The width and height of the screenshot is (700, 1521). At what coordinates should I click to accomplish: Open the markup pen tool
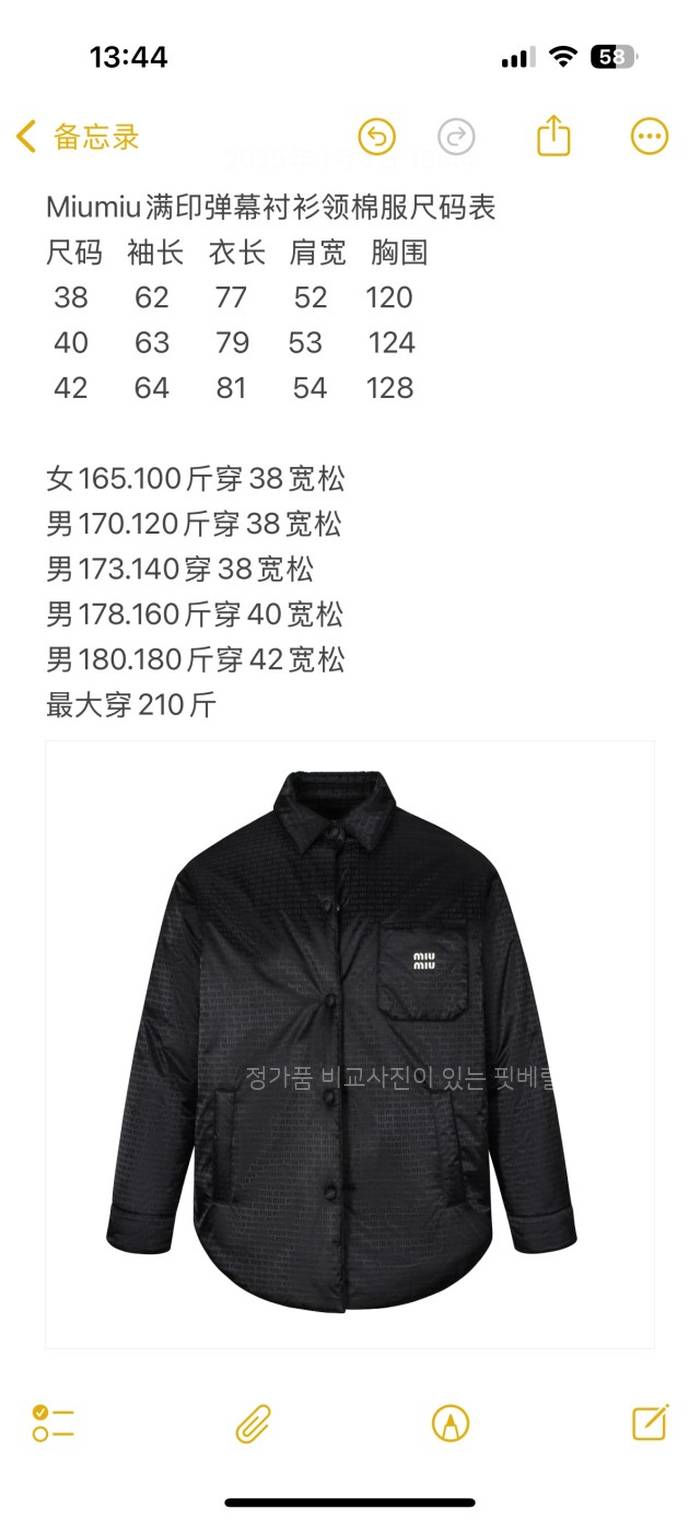pos(450,1422)
